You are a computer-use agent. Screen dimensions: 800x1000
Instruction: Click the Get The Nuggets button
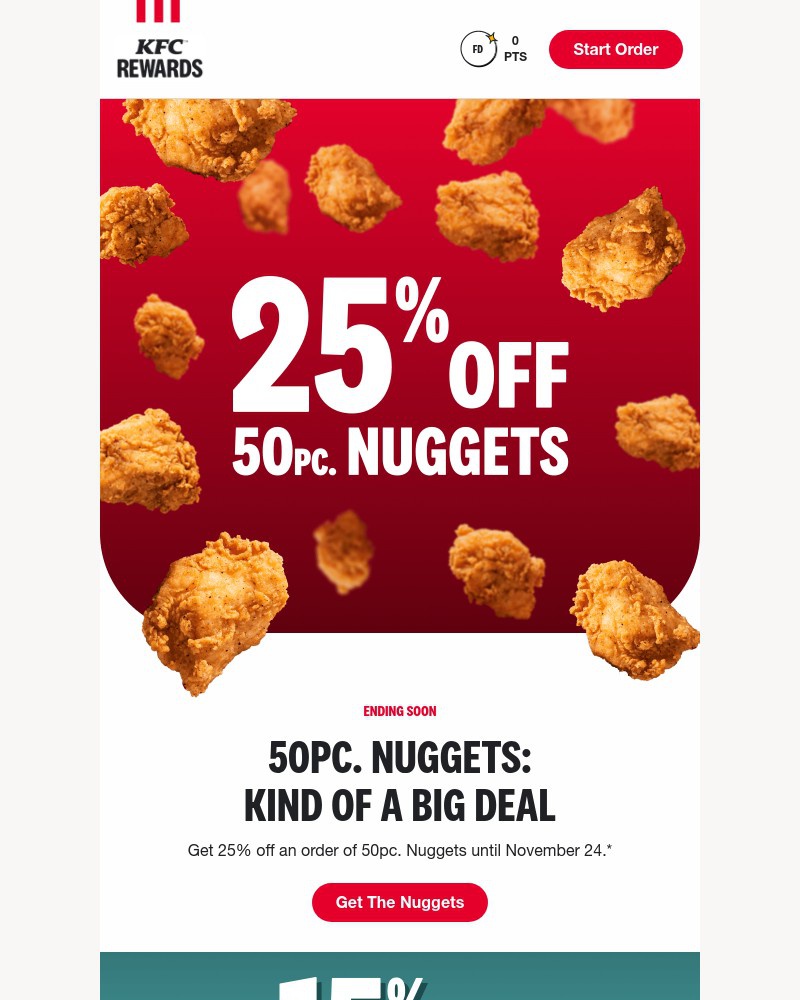(400, 902)
